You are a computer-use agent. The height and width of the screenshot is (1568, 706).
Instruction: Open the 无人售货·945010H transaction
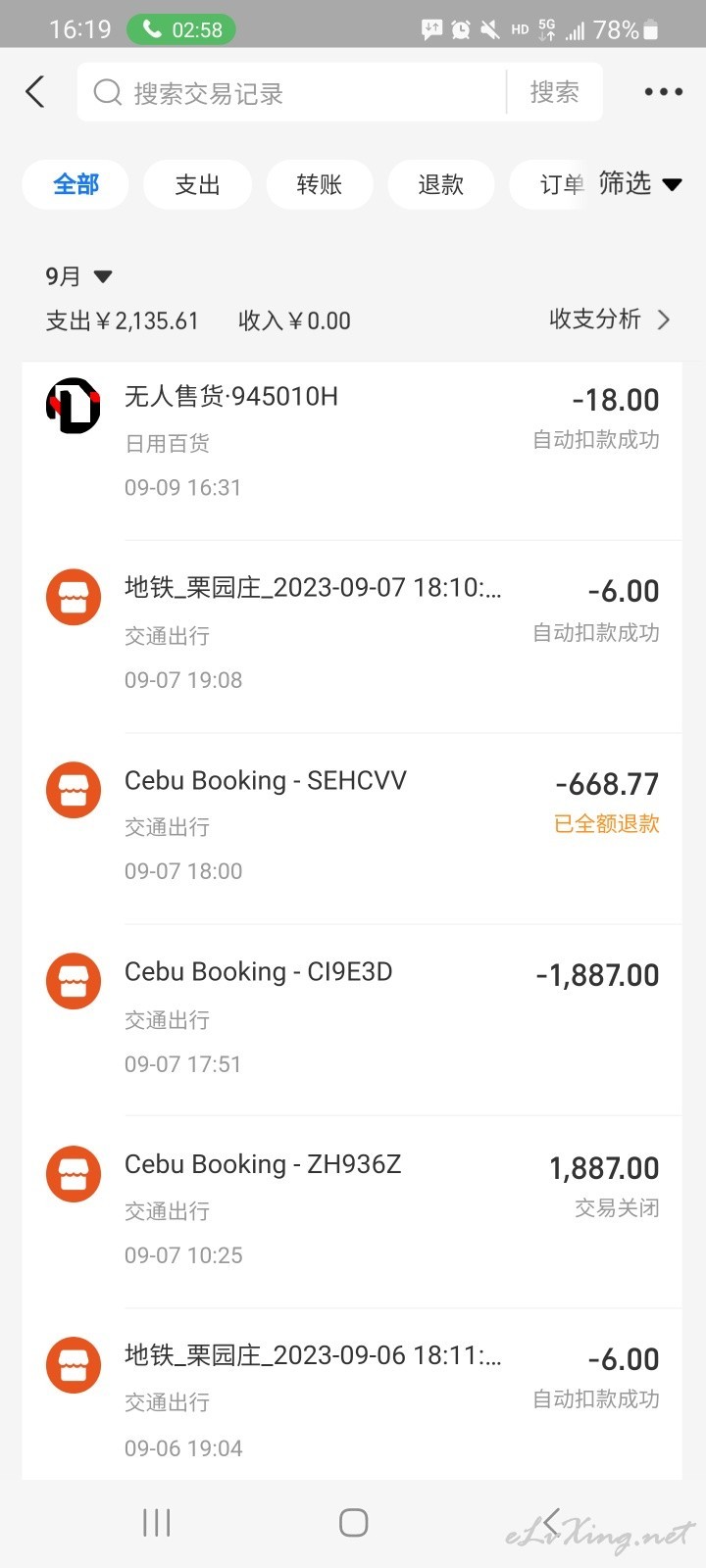click(x=352, y=444)
